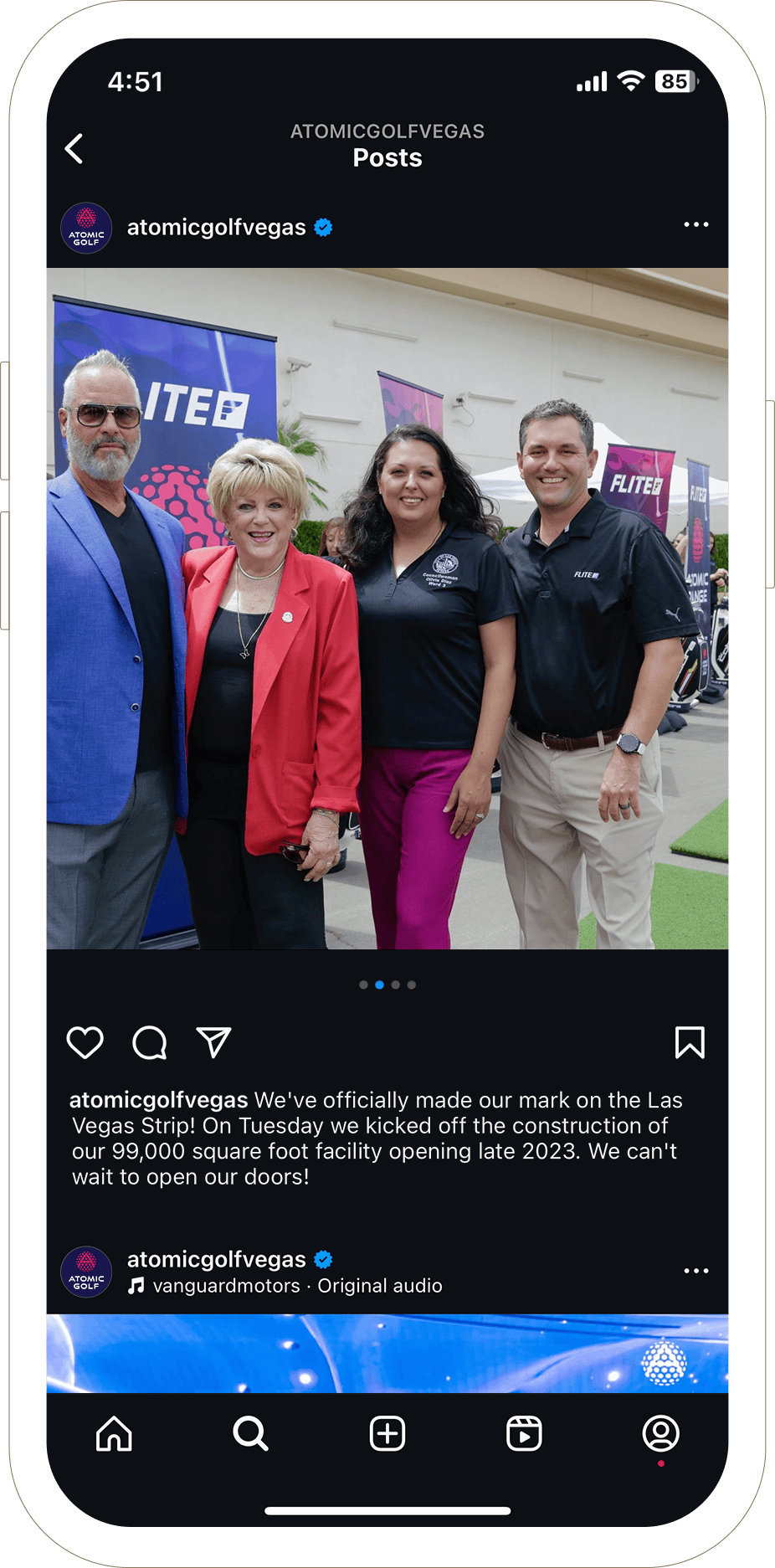Image resolution: width=775 pixels, height=1568 pixels.
Task: Like the construction kickoff post
Action: click(x=85, y=1043)
